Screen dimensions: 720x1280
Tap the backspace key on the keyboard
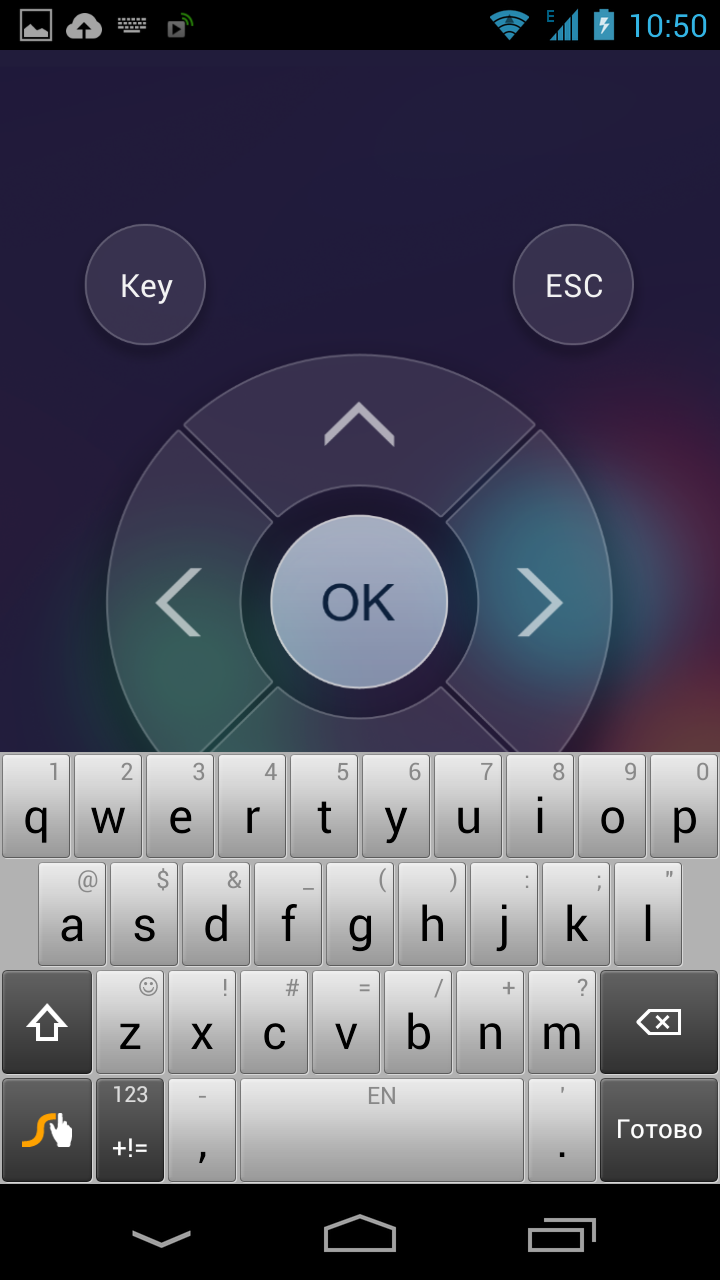click(658, 1021)
